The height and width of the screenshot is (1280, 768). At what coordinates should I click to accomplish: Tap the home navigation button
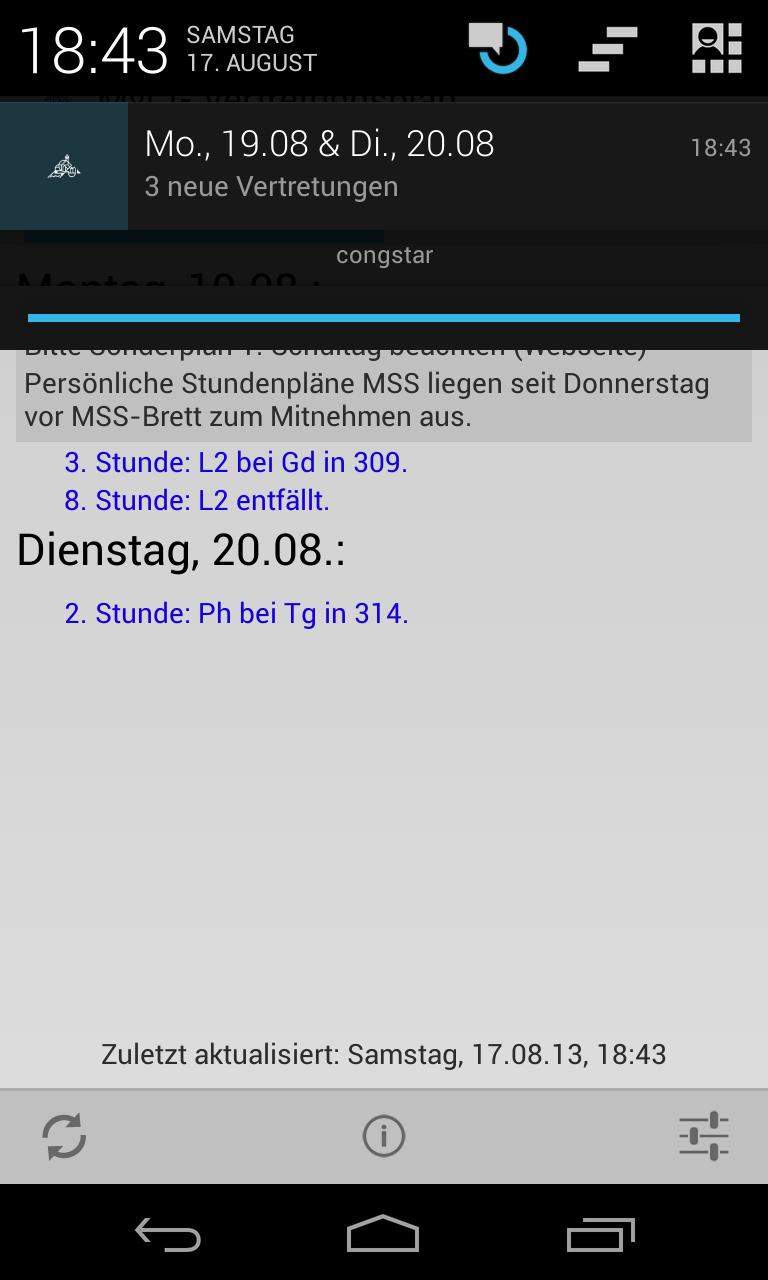pyautogui.click(x=383, y=1232)
